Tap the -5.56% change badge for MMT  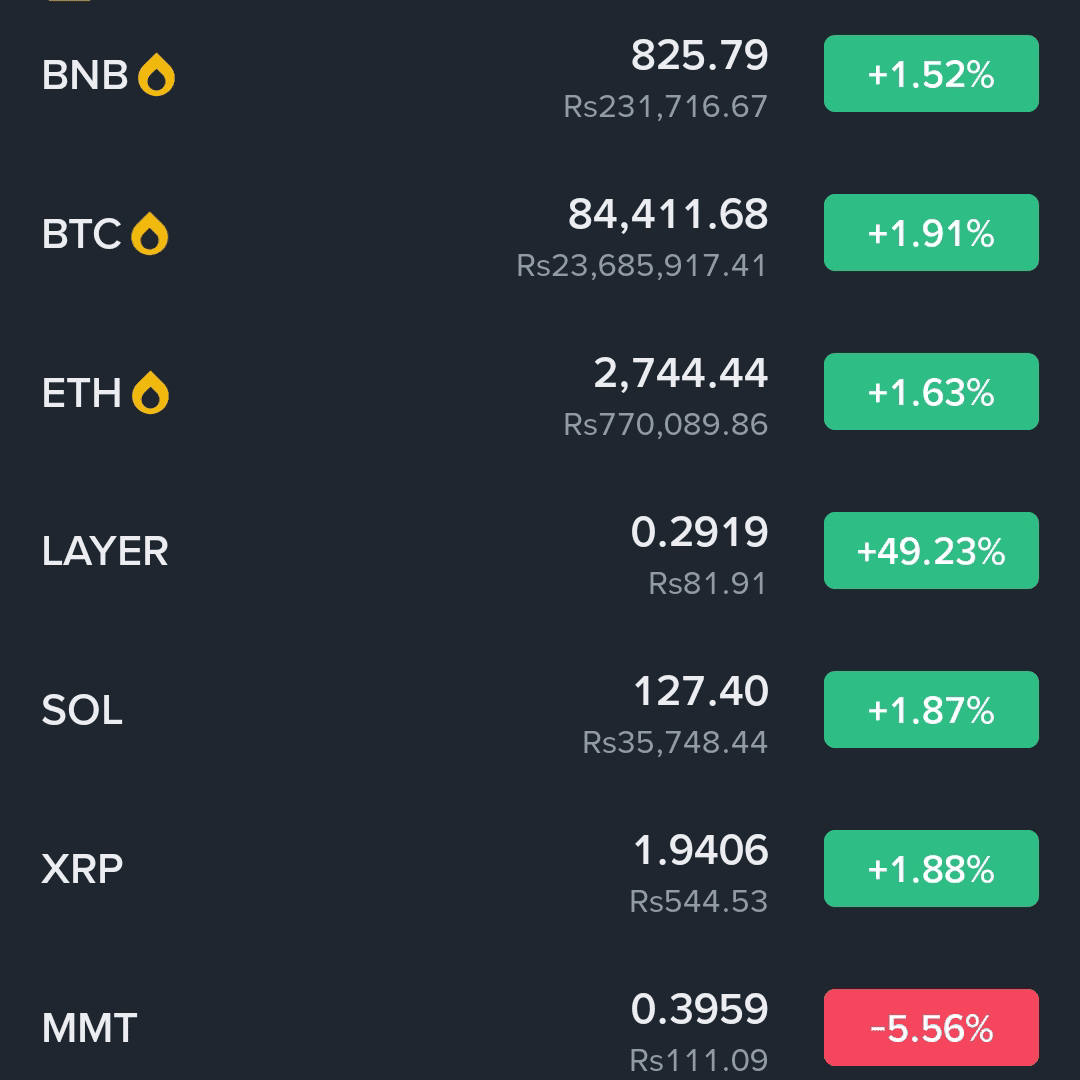tap(931, 1028)
